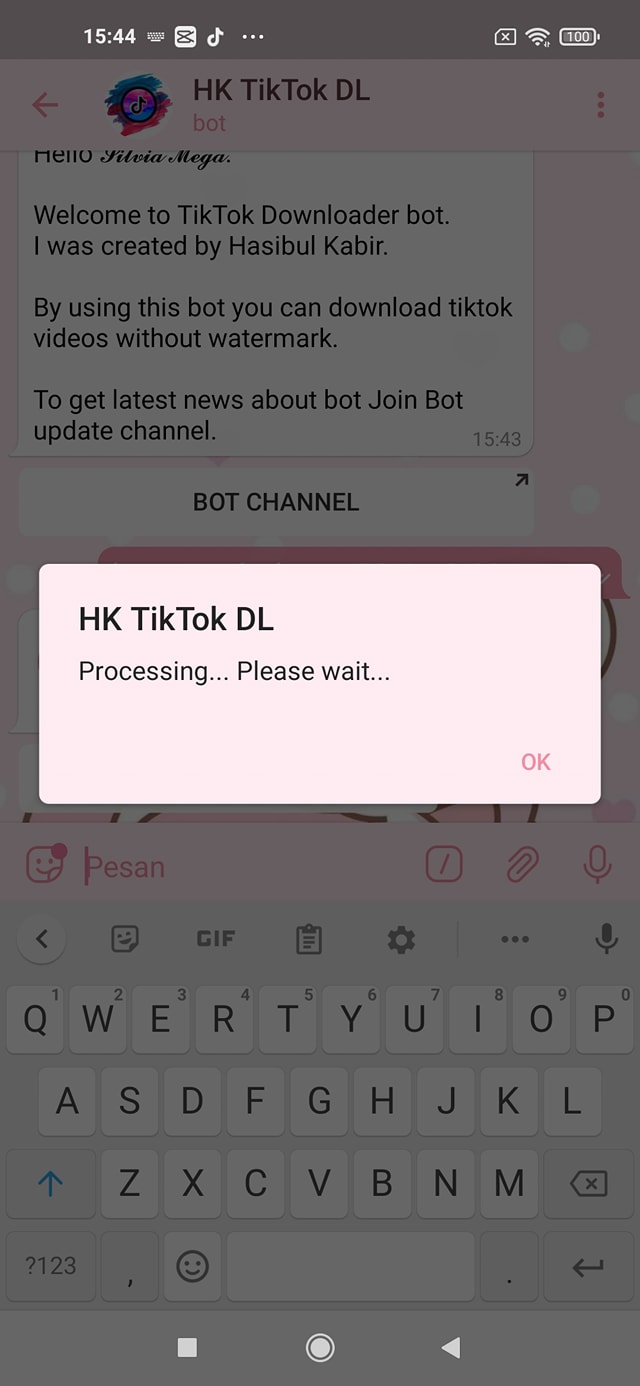Open the chat overflow menu

[600, 104]
